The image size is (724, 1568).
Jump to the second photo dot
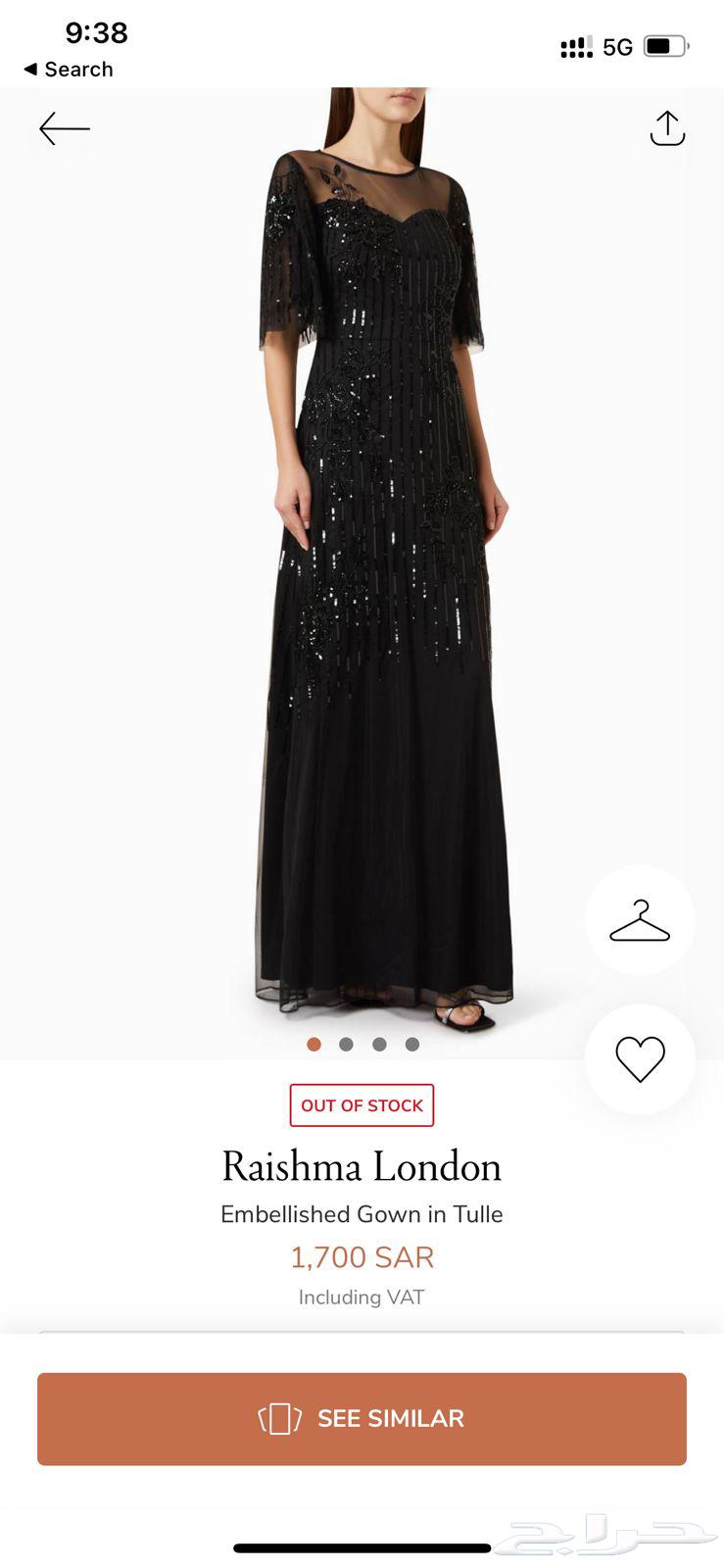point(346,1045)
